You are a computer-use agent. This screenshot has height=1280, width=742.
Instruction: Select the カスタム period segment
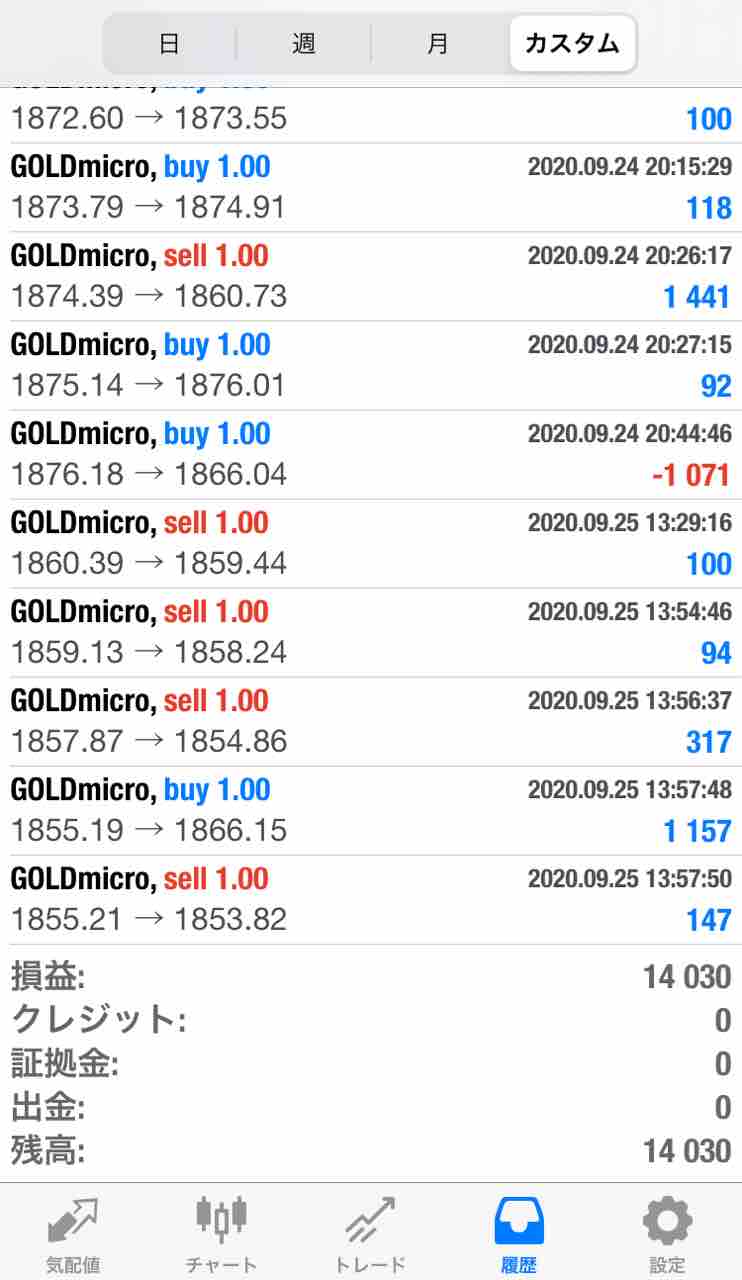tap(572, 44)
